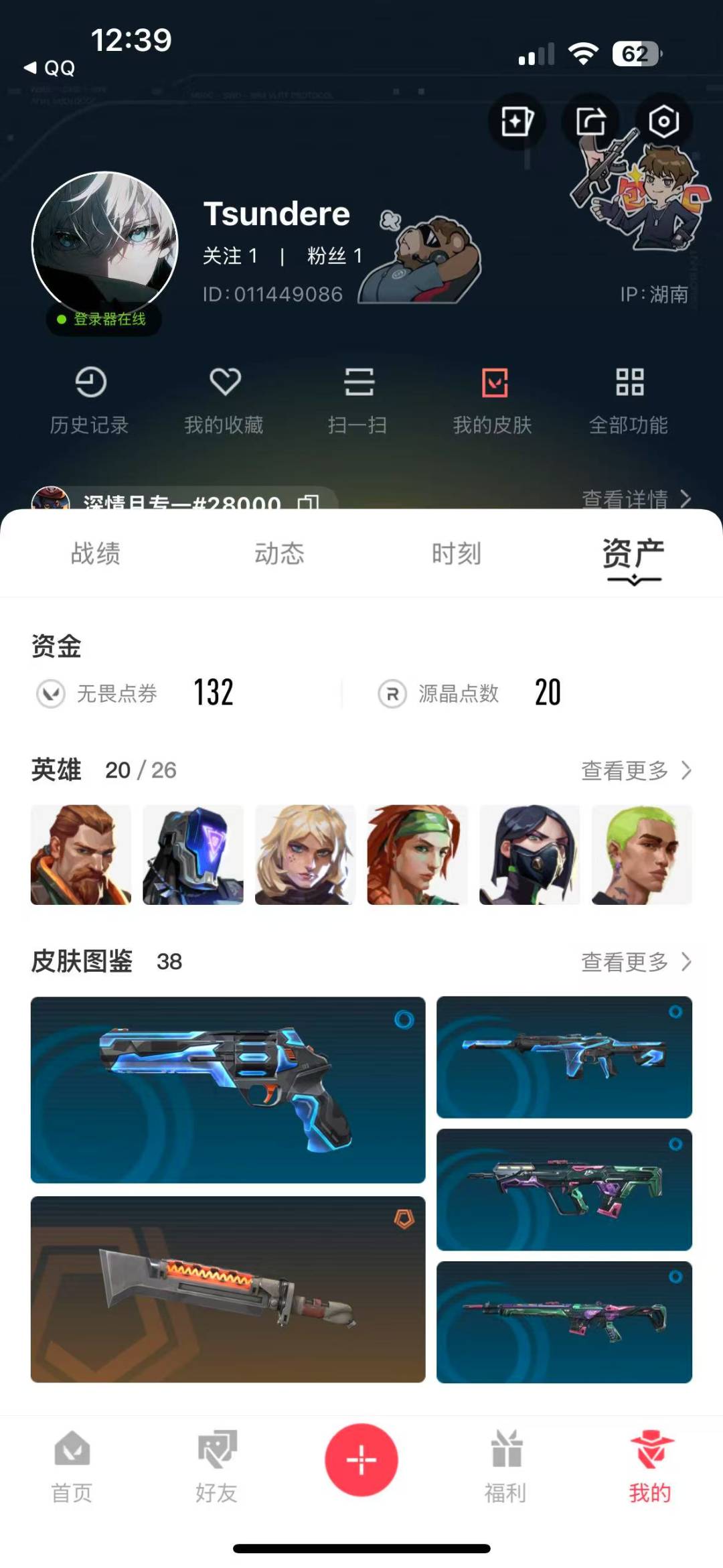
Task: Return to QQ via back link
Action: coord(50,68)
